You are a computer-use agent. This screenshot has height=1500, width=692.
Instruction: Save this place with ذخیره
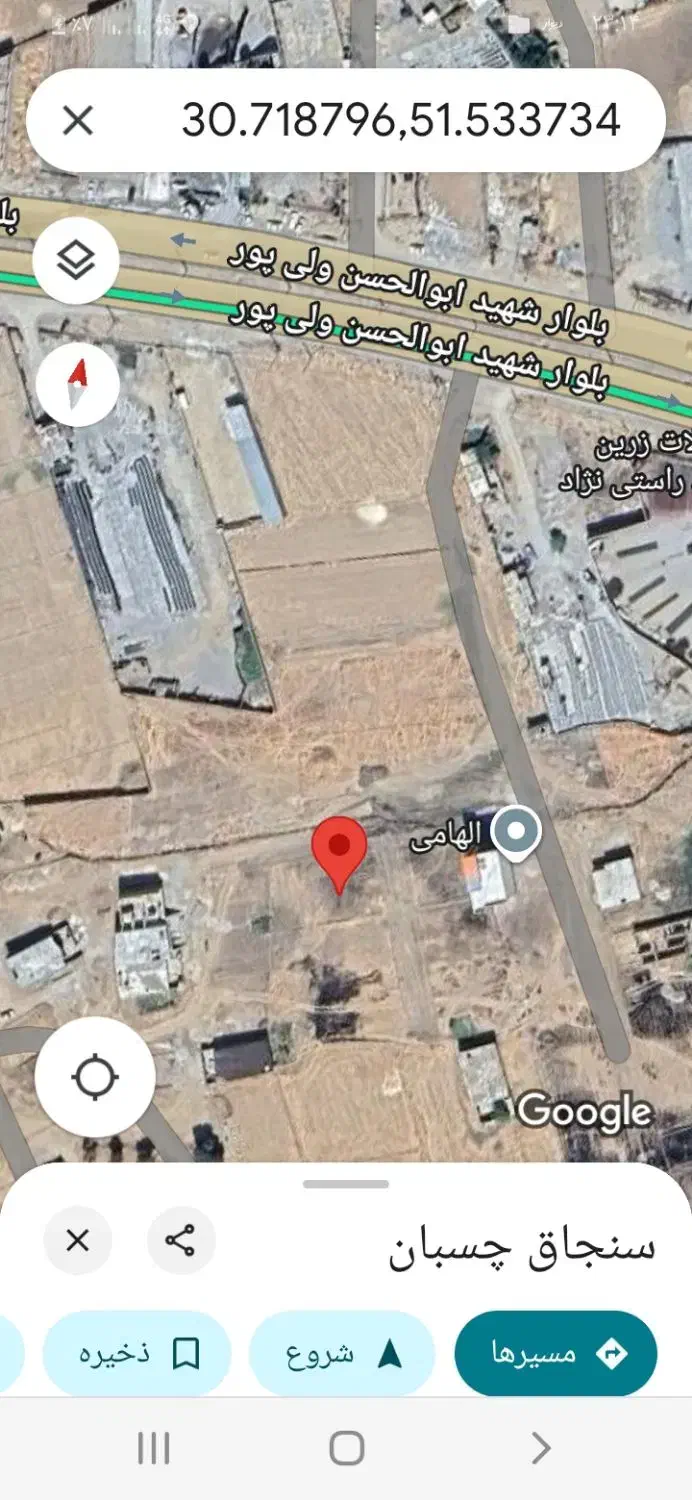136,1353
